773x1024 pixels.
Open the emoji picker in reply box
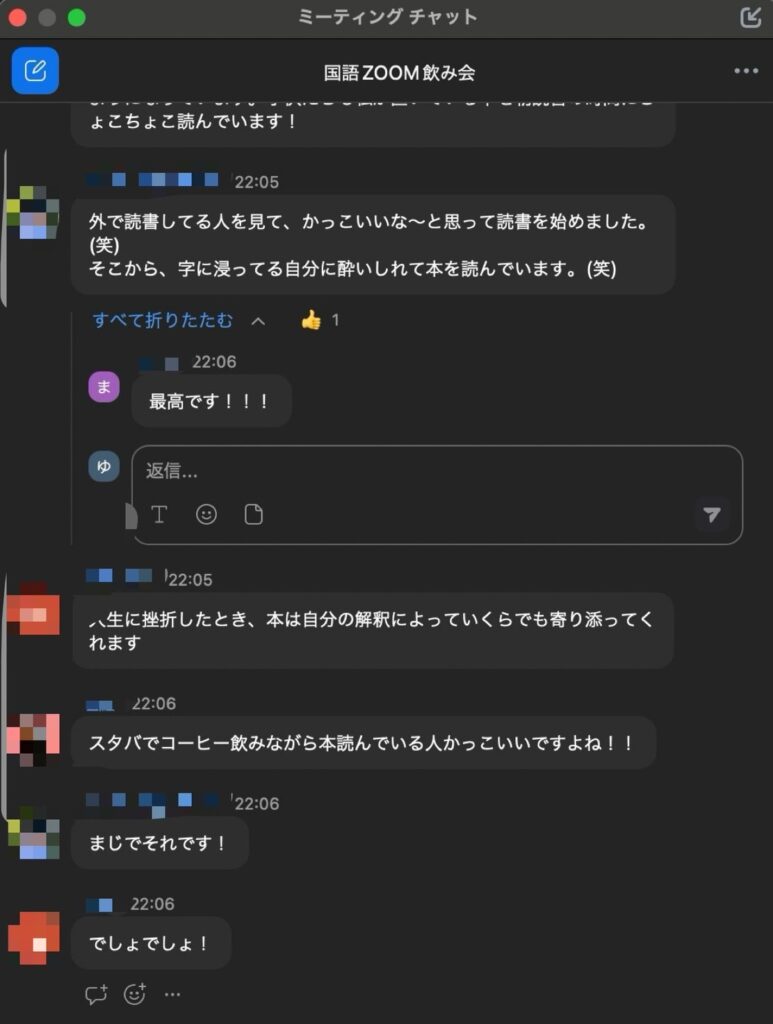click(x=206, y=514)
